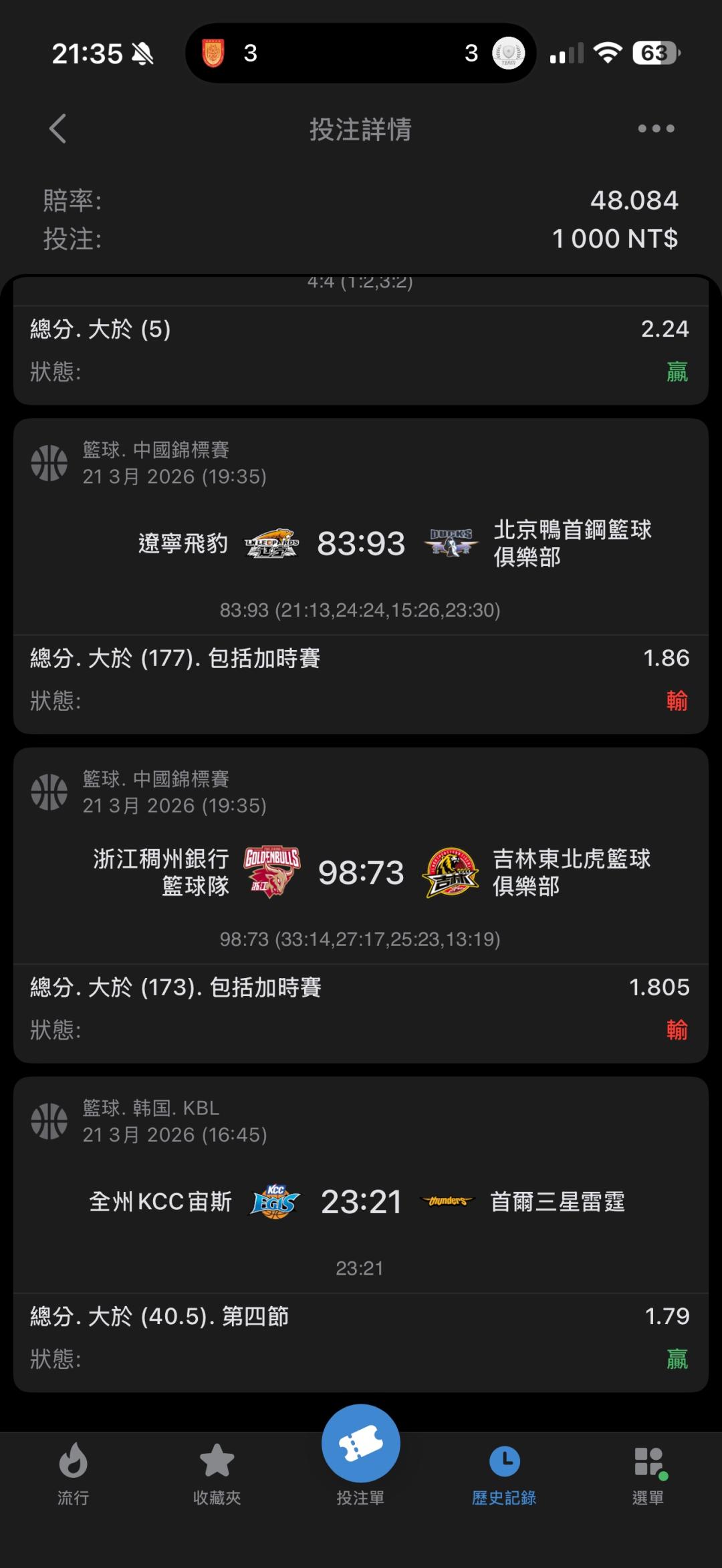This screenshot has height=1568, width=722.
Task: Go back from the 投注詳情 page
Action: click(x=58, y=128)
